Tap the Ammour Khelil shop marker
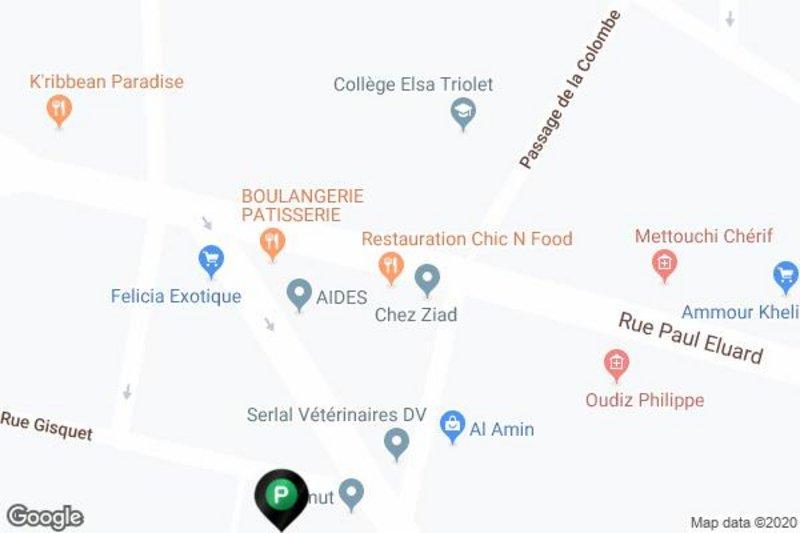800x533 pixels. tap(786, 273)
